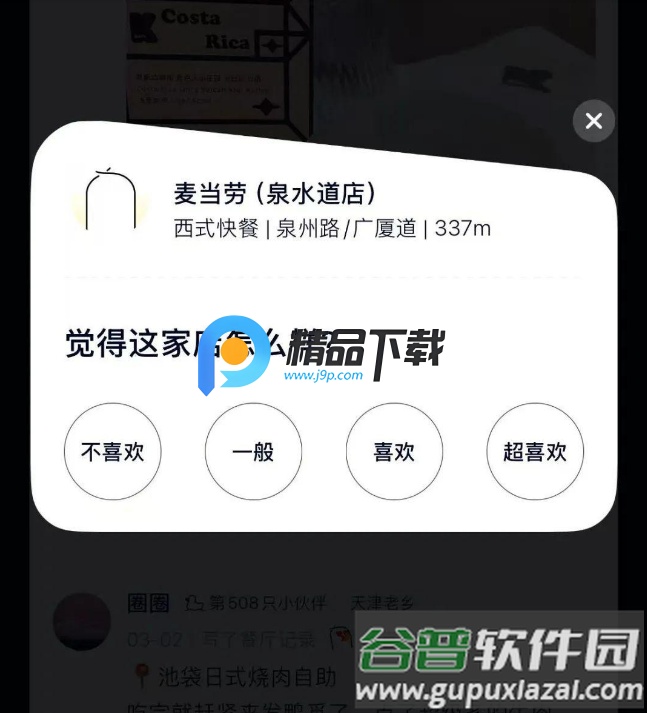The image size is (647, 713).
Task: Mark the restaurant as 超喜欢
Action: pos(535,452)
